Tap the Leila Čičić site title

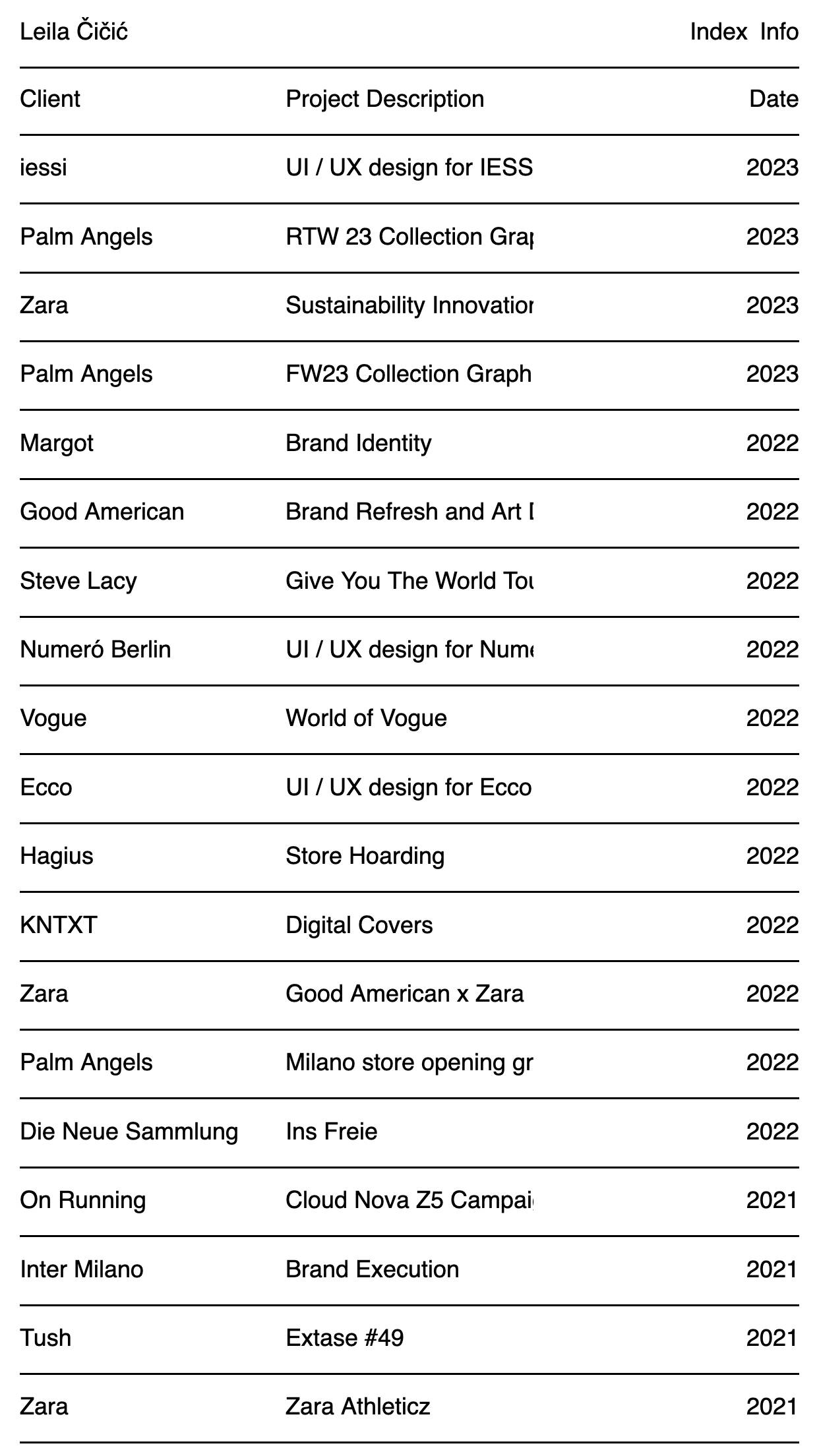tap(74, 32)
